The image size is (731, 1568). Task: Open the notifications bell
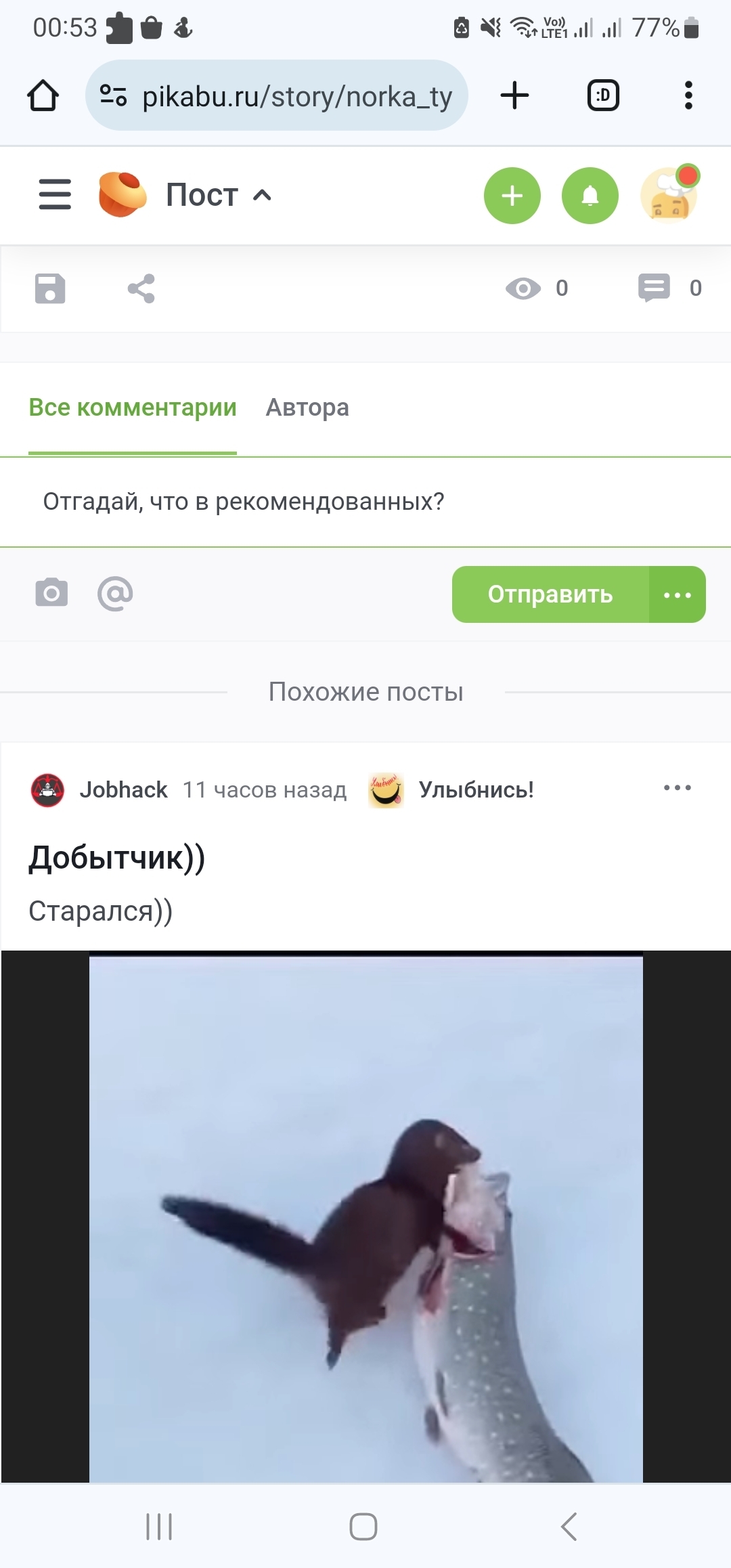coord(590,196)
